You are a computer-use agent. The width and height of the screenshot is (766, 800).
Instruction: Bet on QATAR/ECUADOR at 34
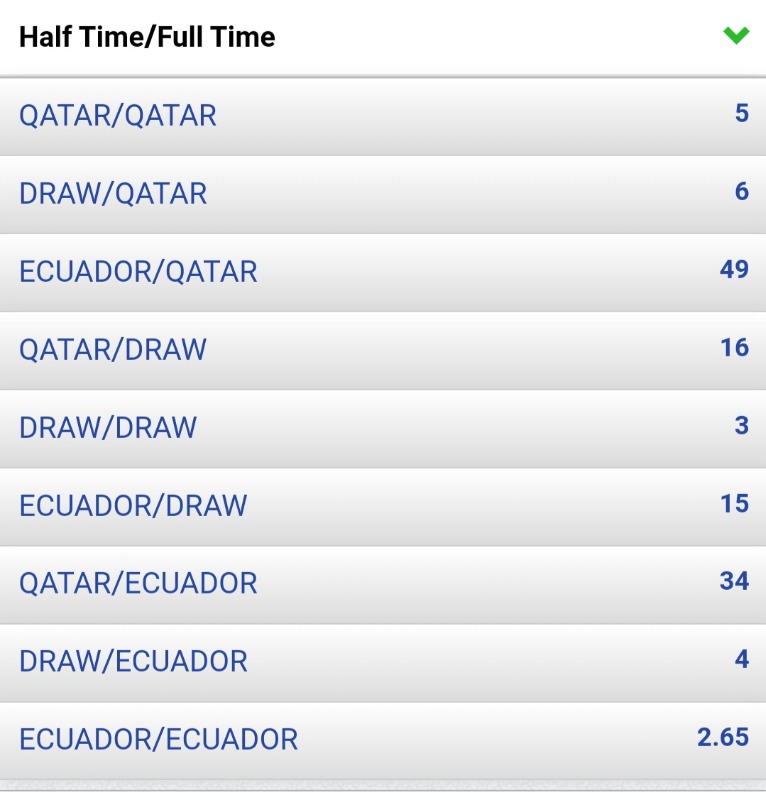tap(383, 583)
